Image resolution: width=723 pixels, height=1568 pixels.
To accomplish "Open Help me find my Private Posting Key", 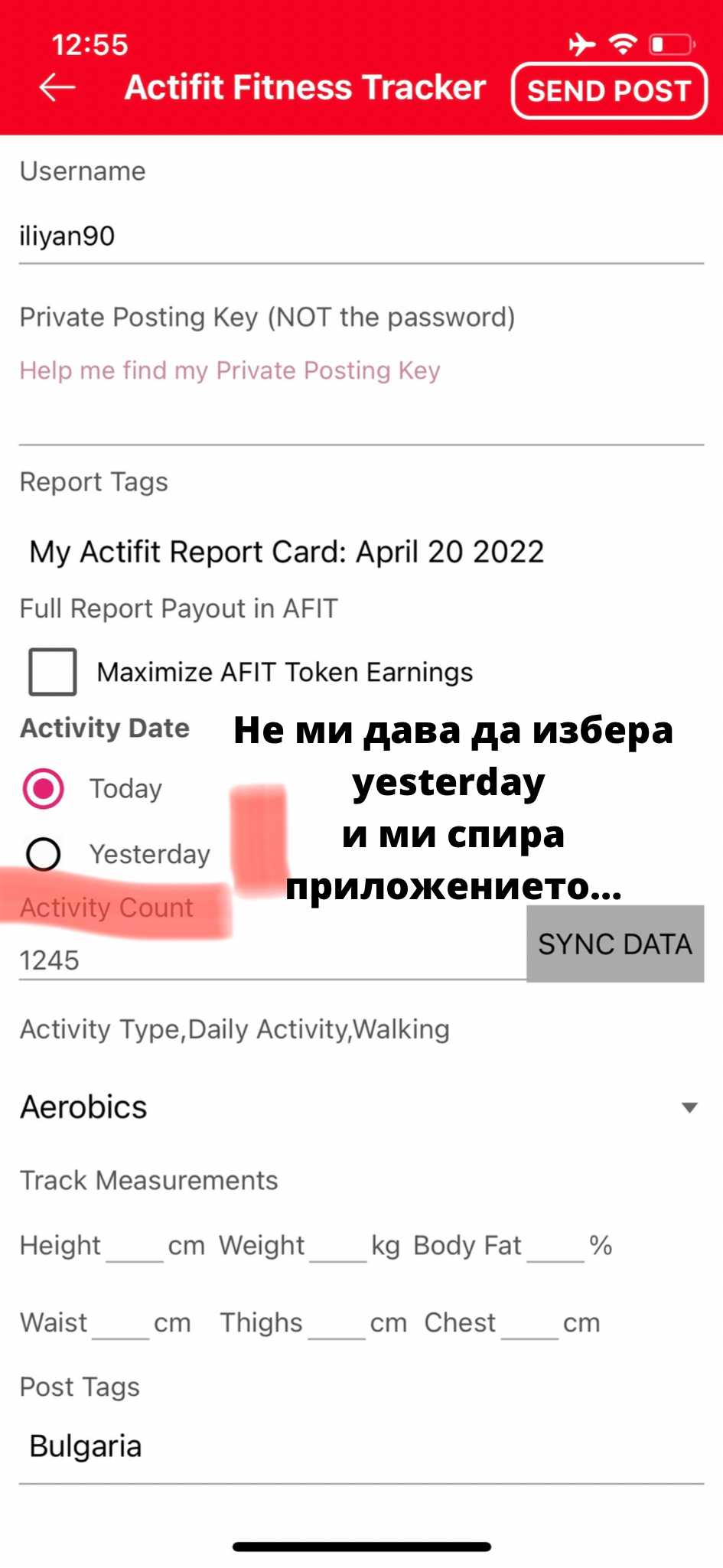I will click(230, 370).
